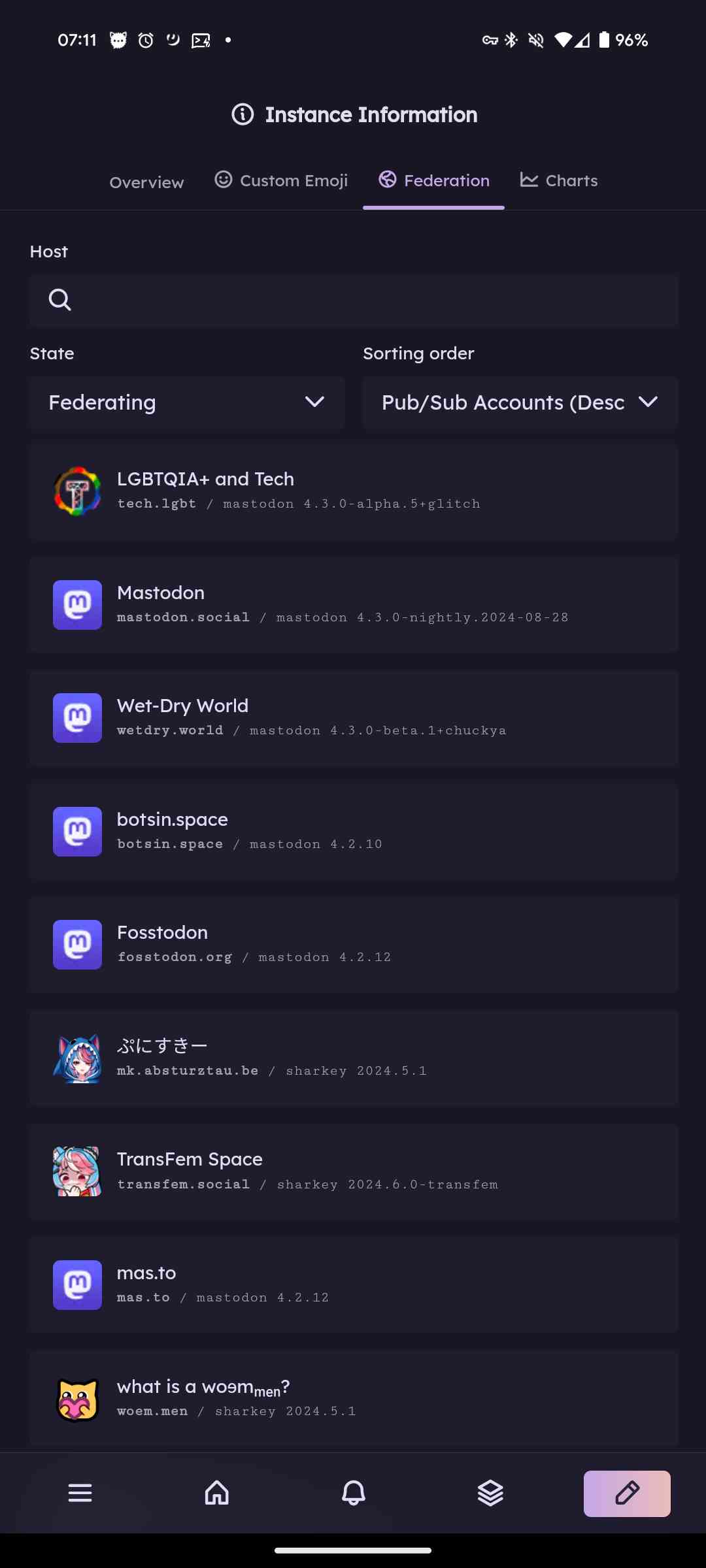Open the mas.to instance row
Viewport: 706px width, 1568px height.
(x=354, y=1285)
